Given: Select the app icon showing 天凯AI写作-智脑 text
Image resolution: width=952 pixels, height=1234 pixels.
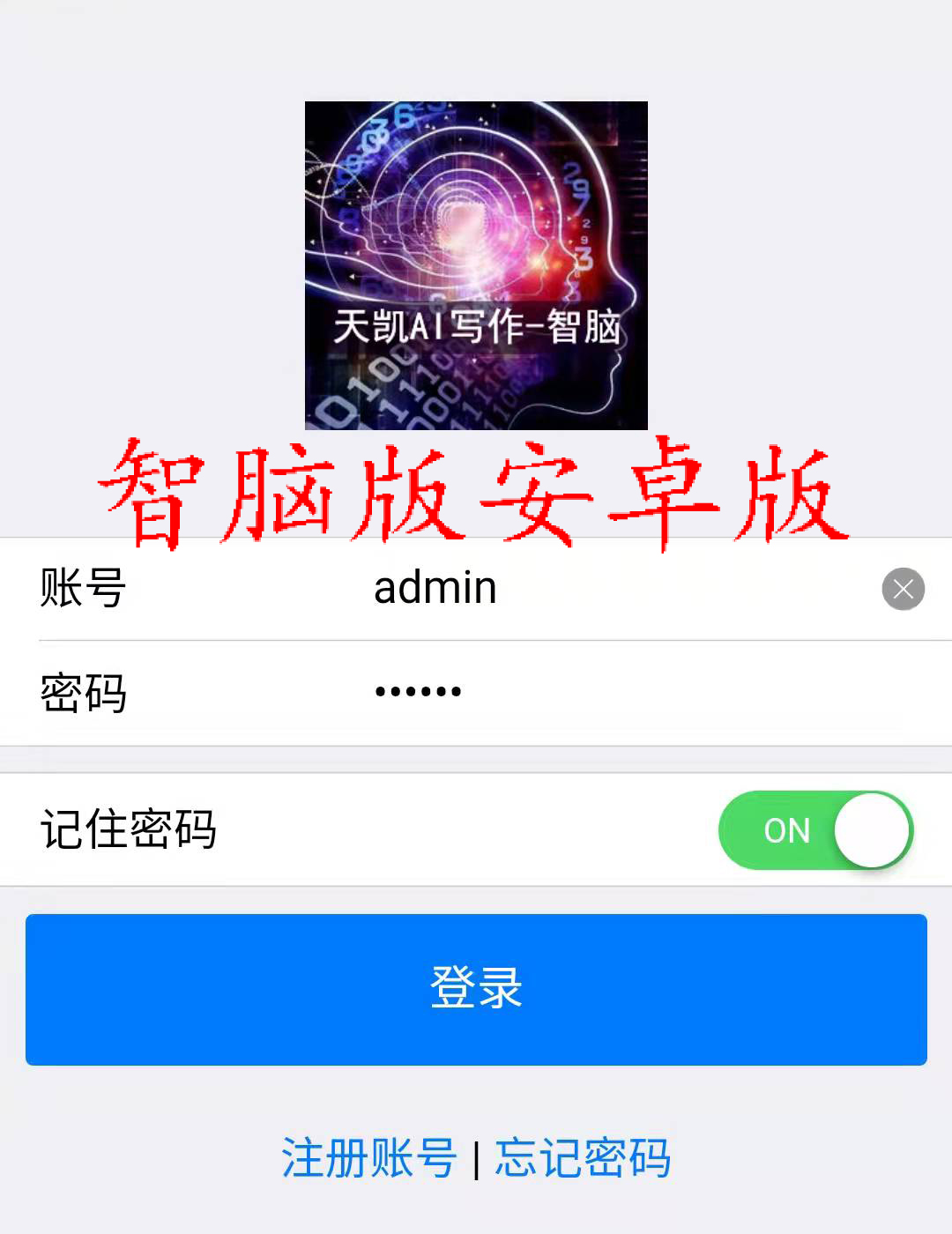Looking at the screenshot, I should (476, 264).
